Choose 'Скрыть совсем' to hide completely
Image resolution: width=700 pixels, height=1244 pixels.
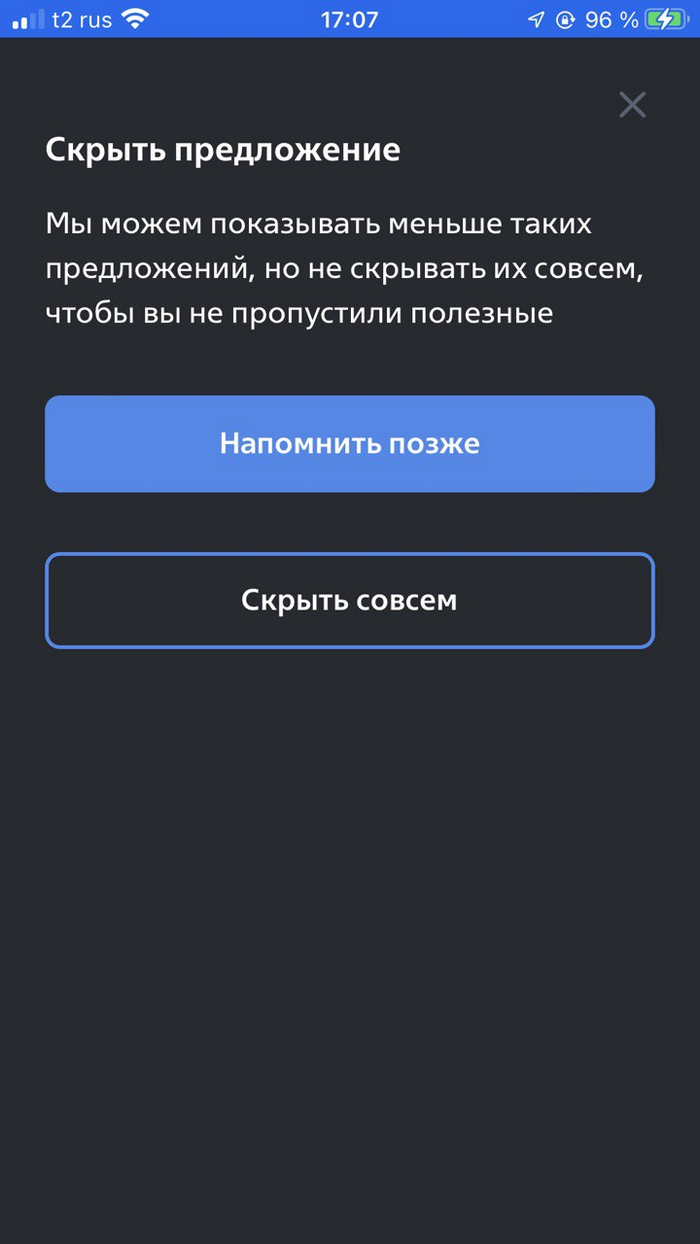click(x=350, y=600)
